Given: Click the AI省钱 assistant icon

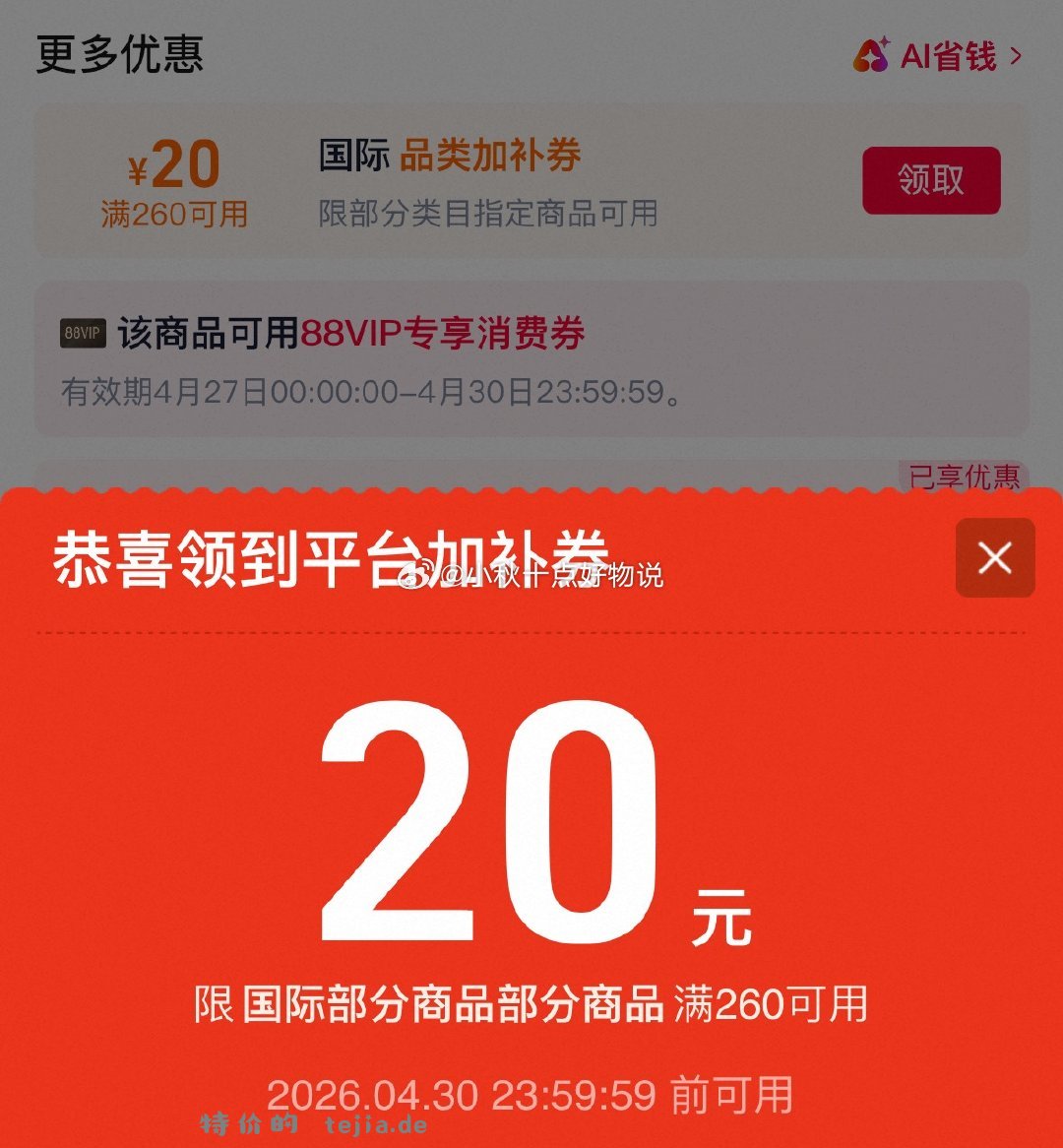Looking at the screenshot, I should tap(938, 57).
